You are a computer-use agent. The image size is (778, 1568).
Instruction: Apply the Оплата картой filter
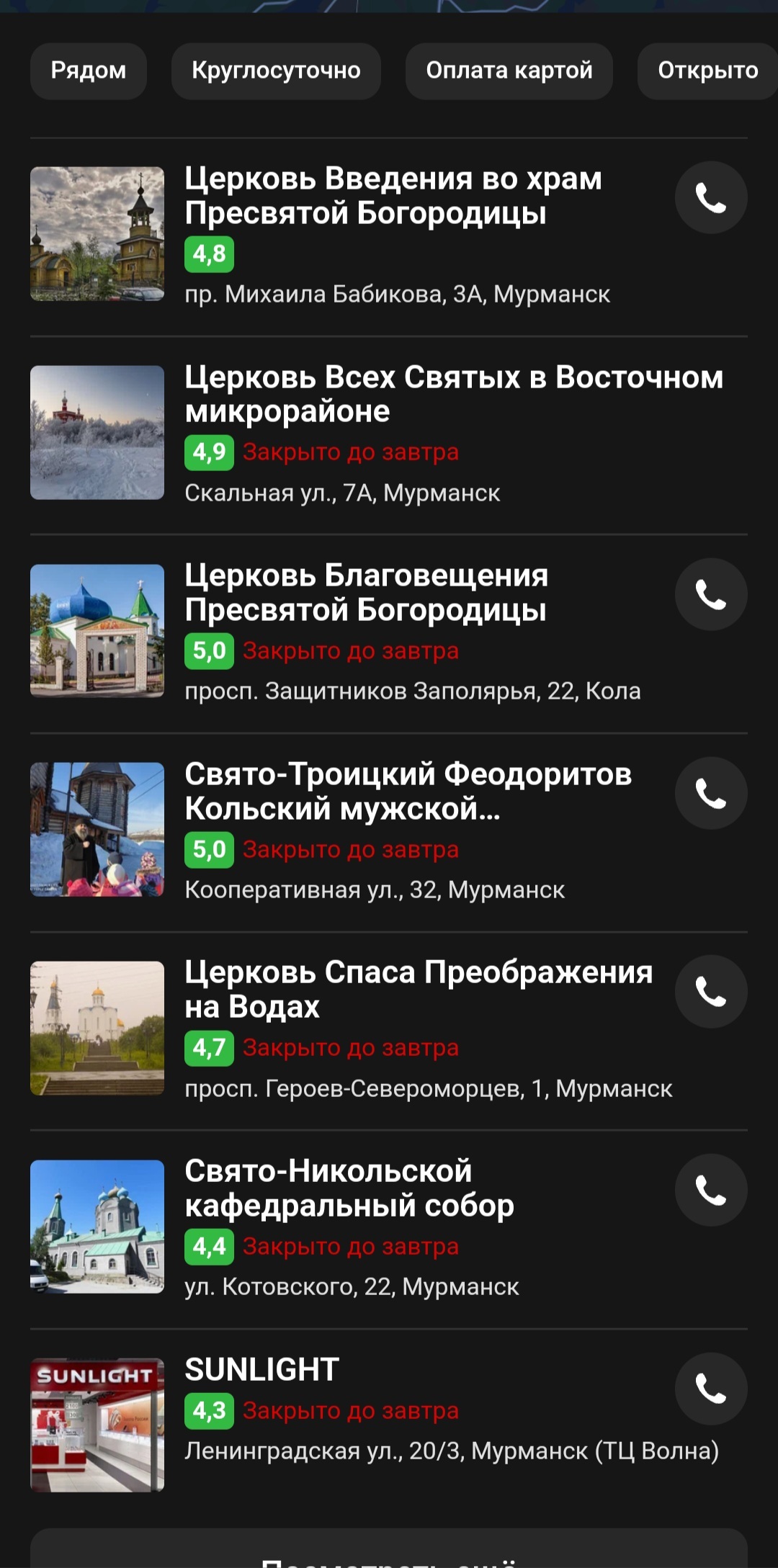coord(509,71)
